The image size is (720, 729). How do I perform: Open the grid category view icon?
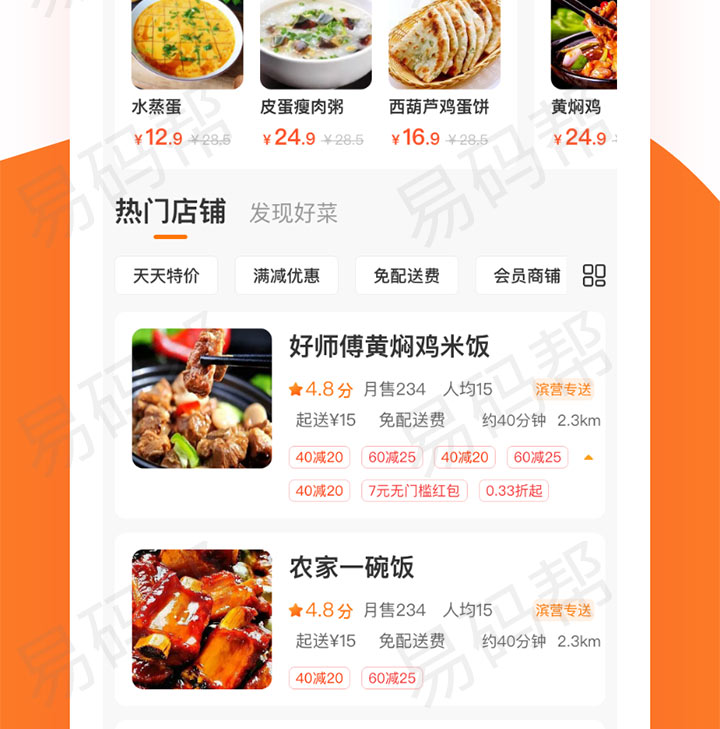(593, 274)
